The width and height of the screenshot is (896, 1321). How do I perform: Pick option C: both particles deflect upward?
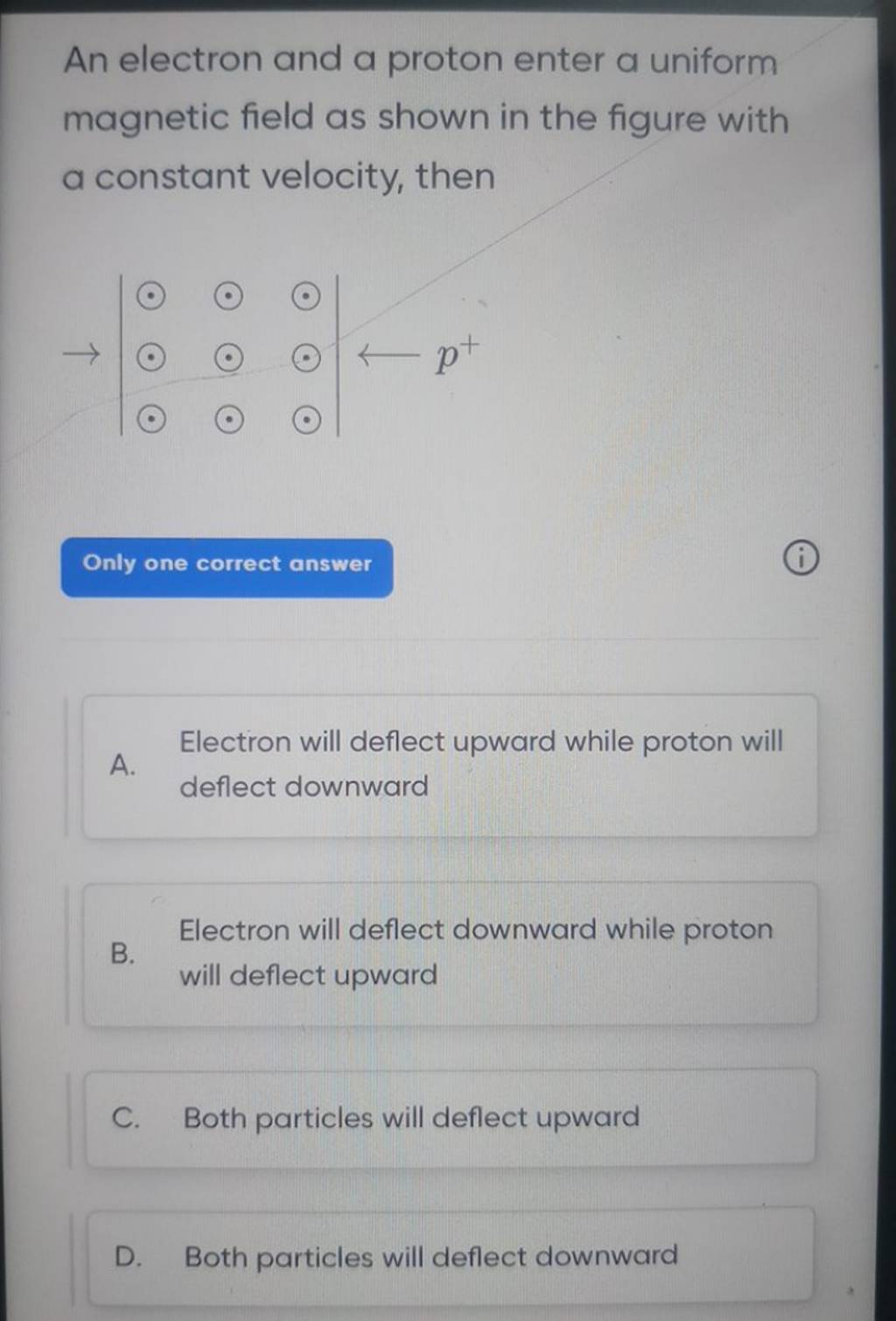click(x=450, y=1117)
